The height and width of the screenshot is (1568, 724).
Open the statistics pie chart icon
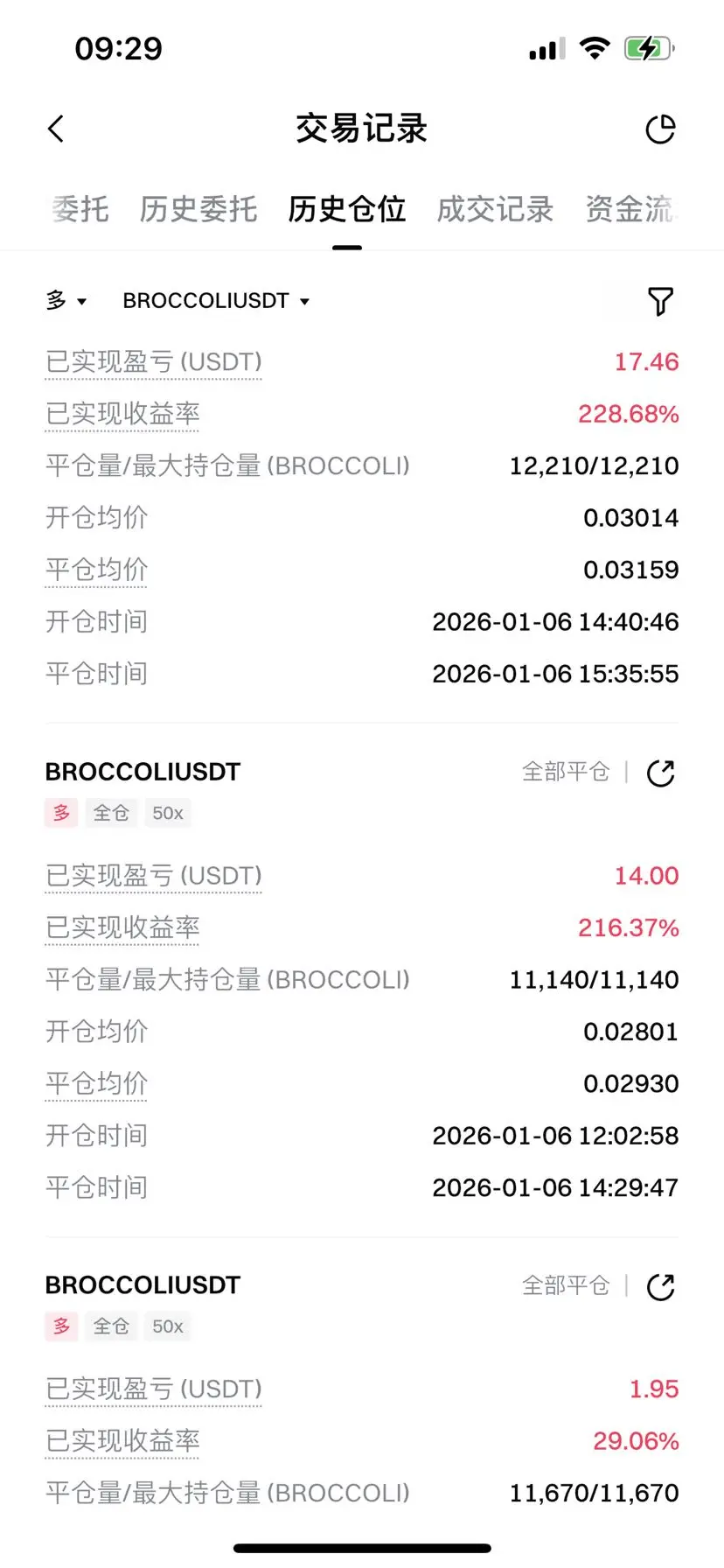click(660, 129)
